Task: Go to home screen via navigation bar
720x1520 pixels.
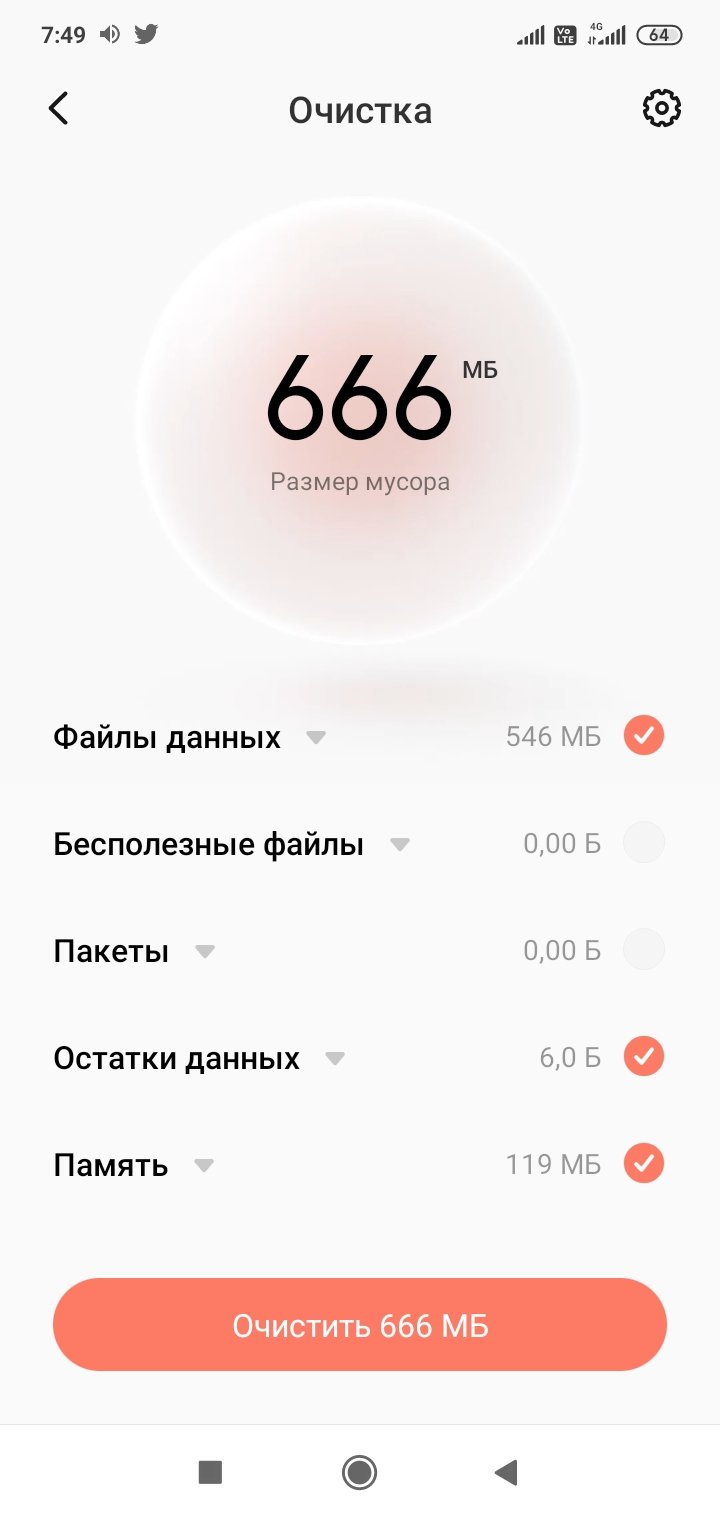Action: pyautogui.click(x=359, y=1471)
